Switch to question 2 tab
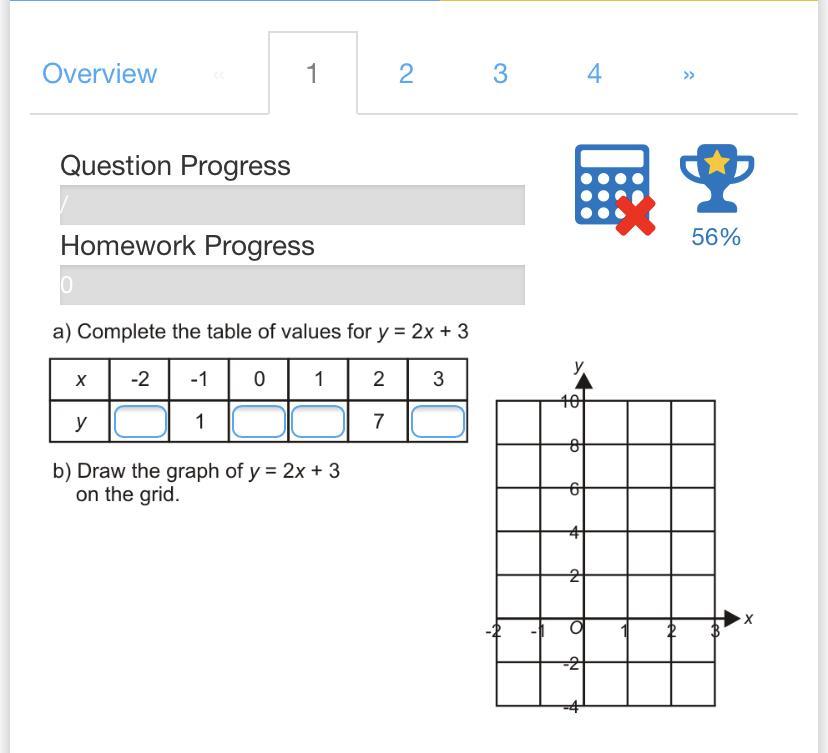 click(406, 74)
